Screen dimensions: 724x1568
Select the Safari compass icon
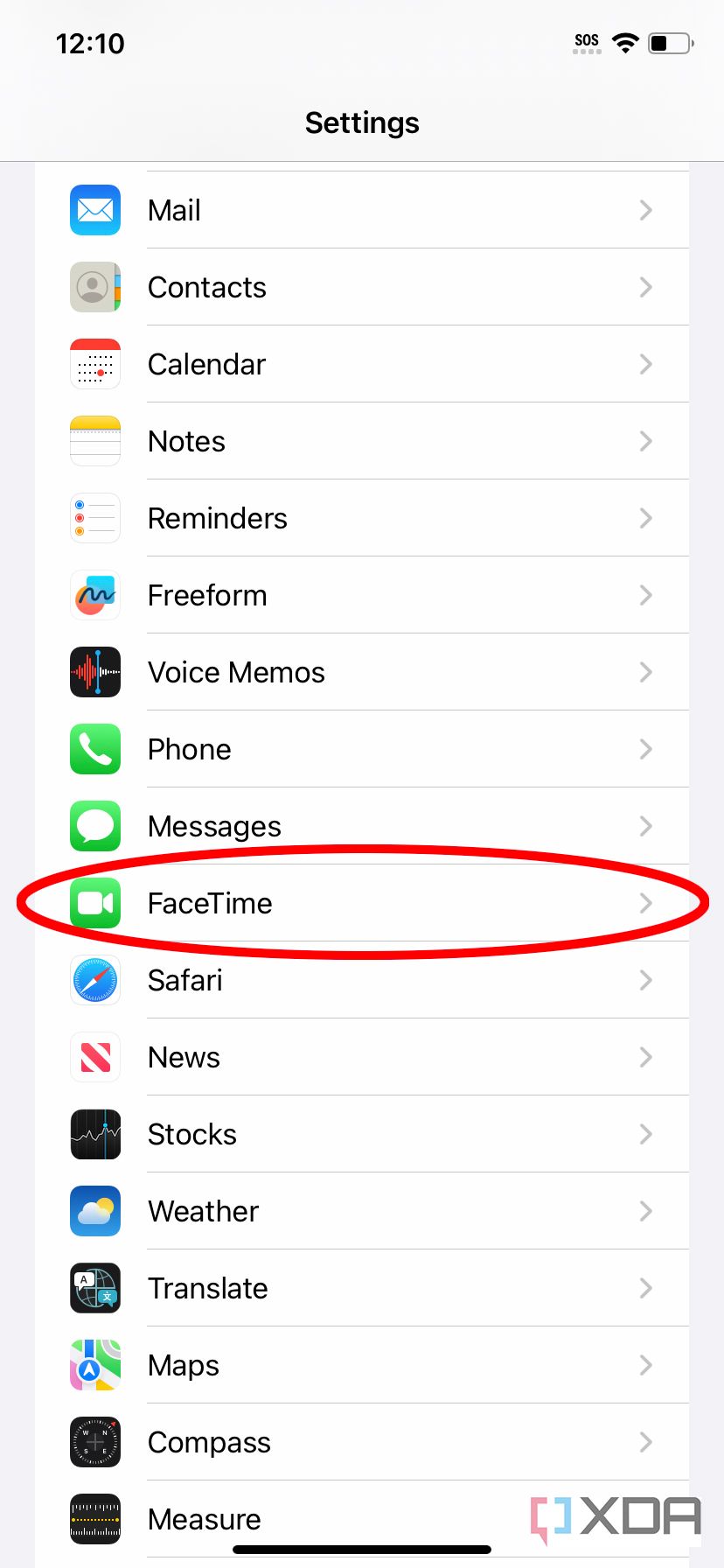pyautogui.click(x=94, y=980)
